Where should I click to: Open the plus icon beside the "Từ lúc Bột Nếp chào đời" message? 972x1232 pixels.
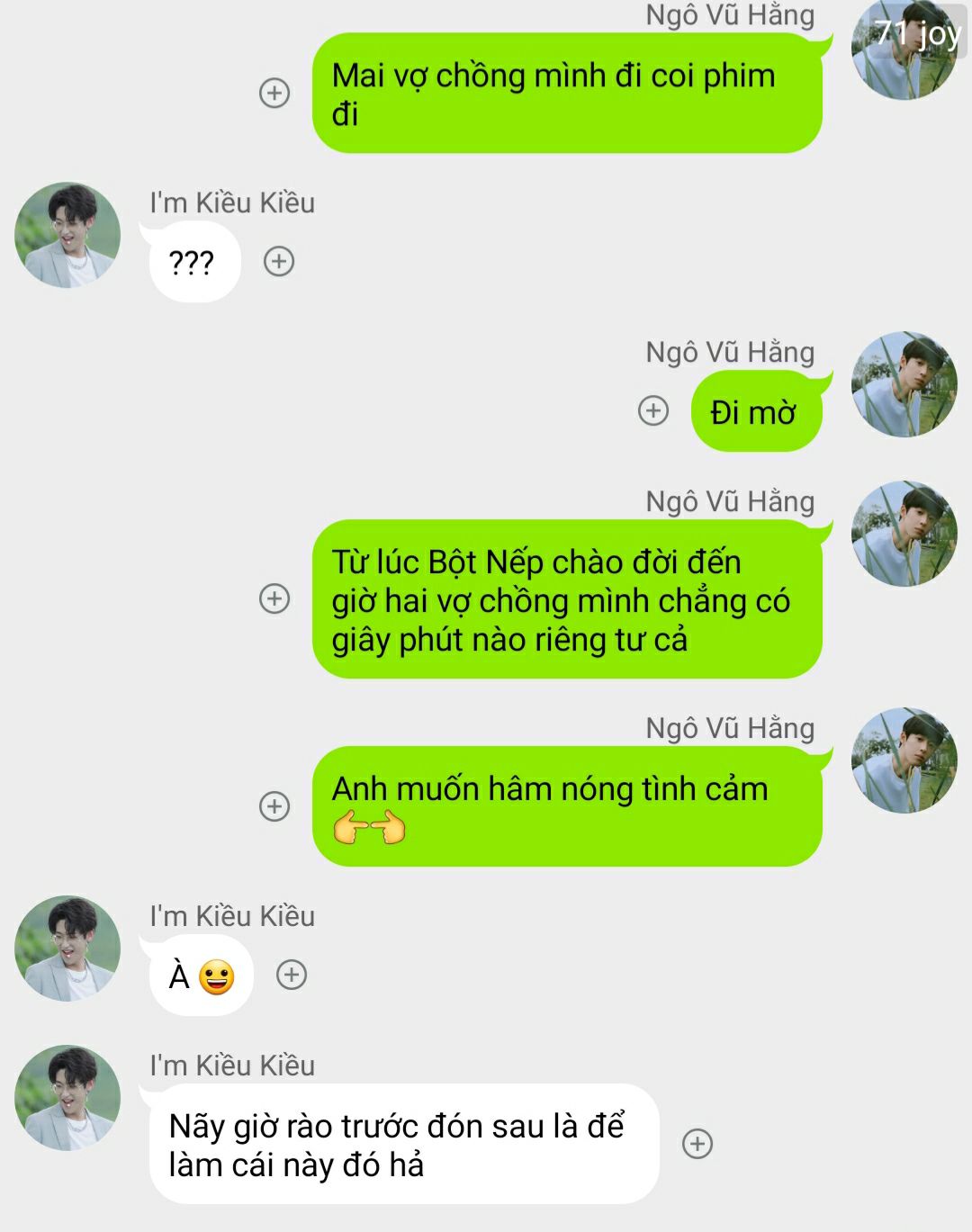click(274, 598)
